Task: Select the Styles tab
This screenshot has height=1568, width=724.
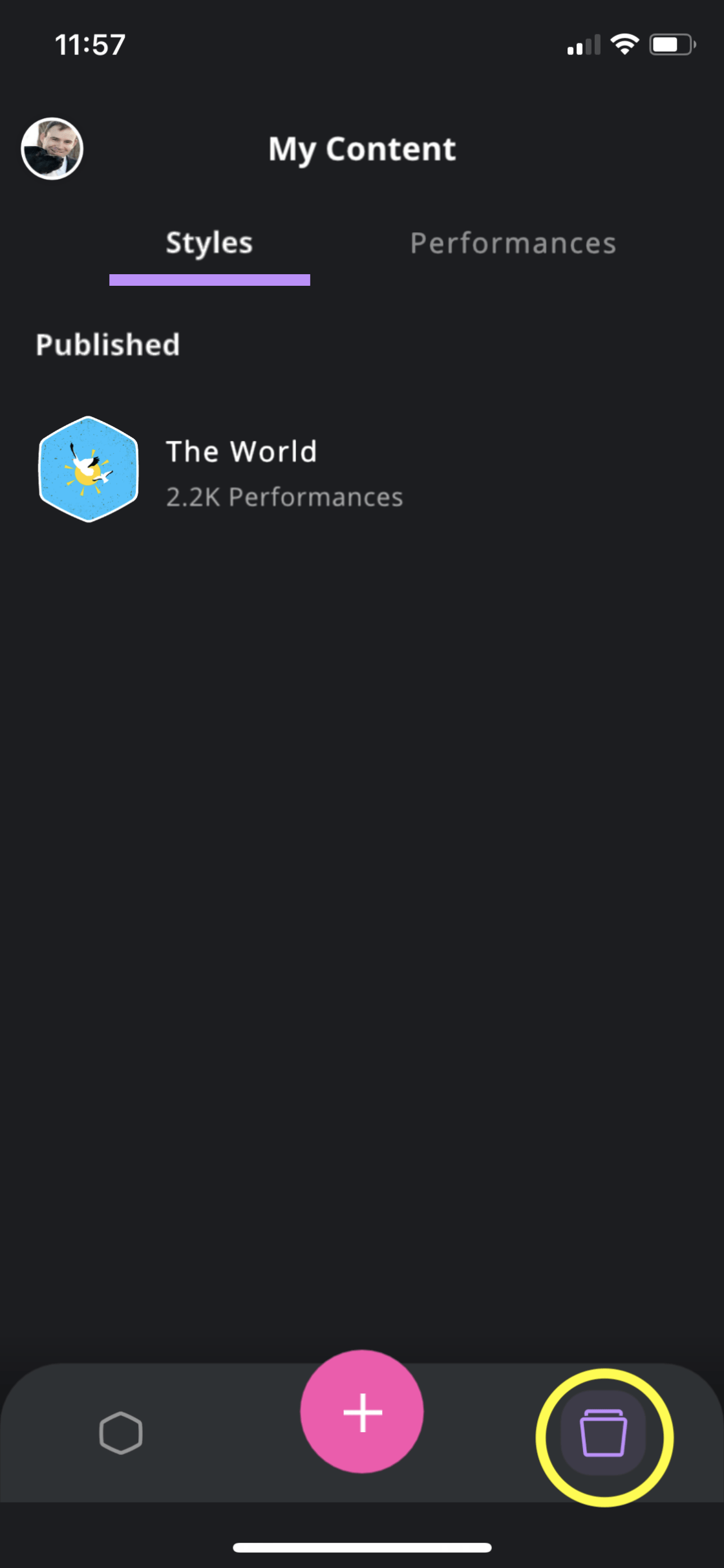Action: 209,242
